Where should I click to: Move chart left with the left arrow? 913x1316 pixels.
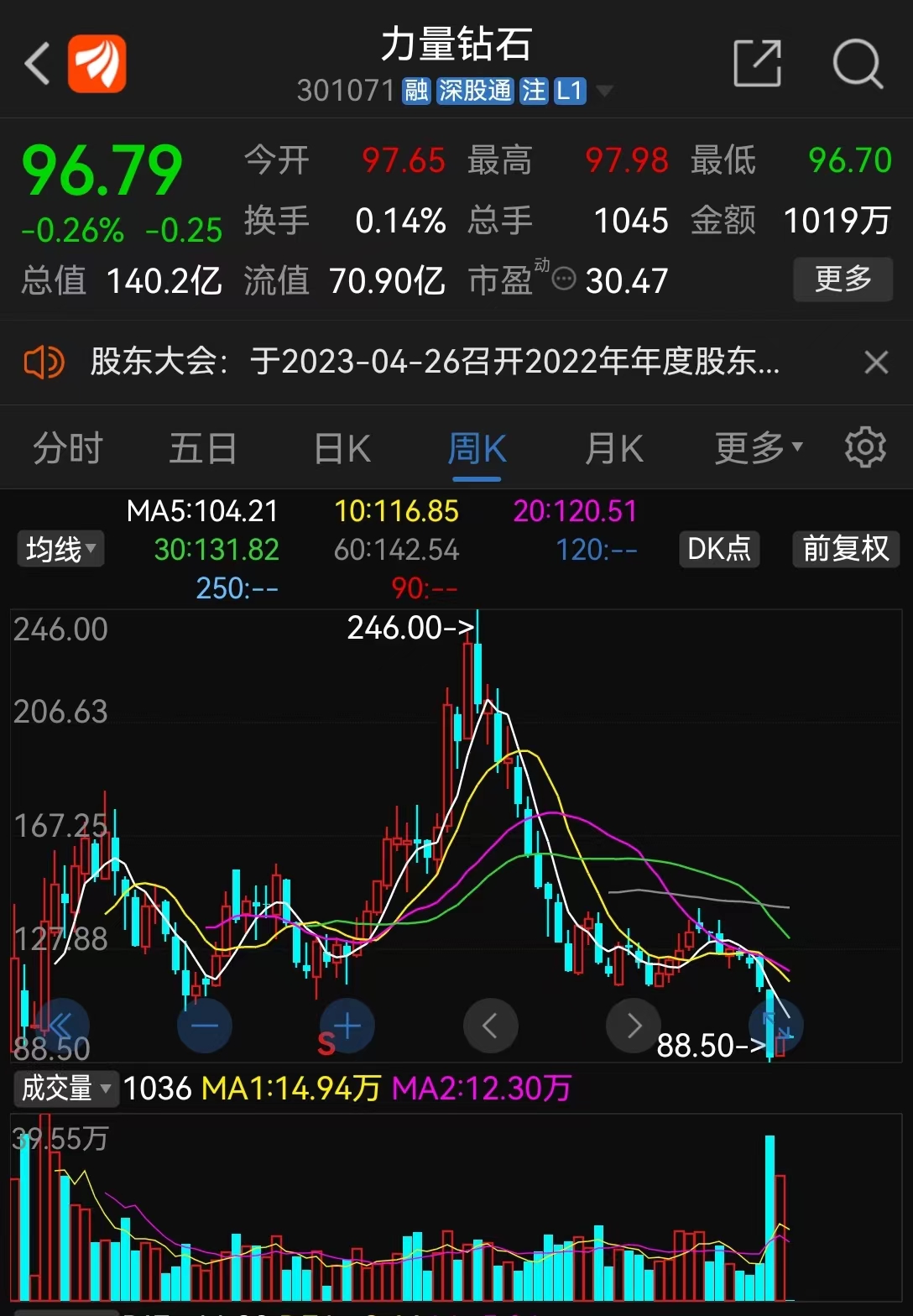coord(491,1026)
